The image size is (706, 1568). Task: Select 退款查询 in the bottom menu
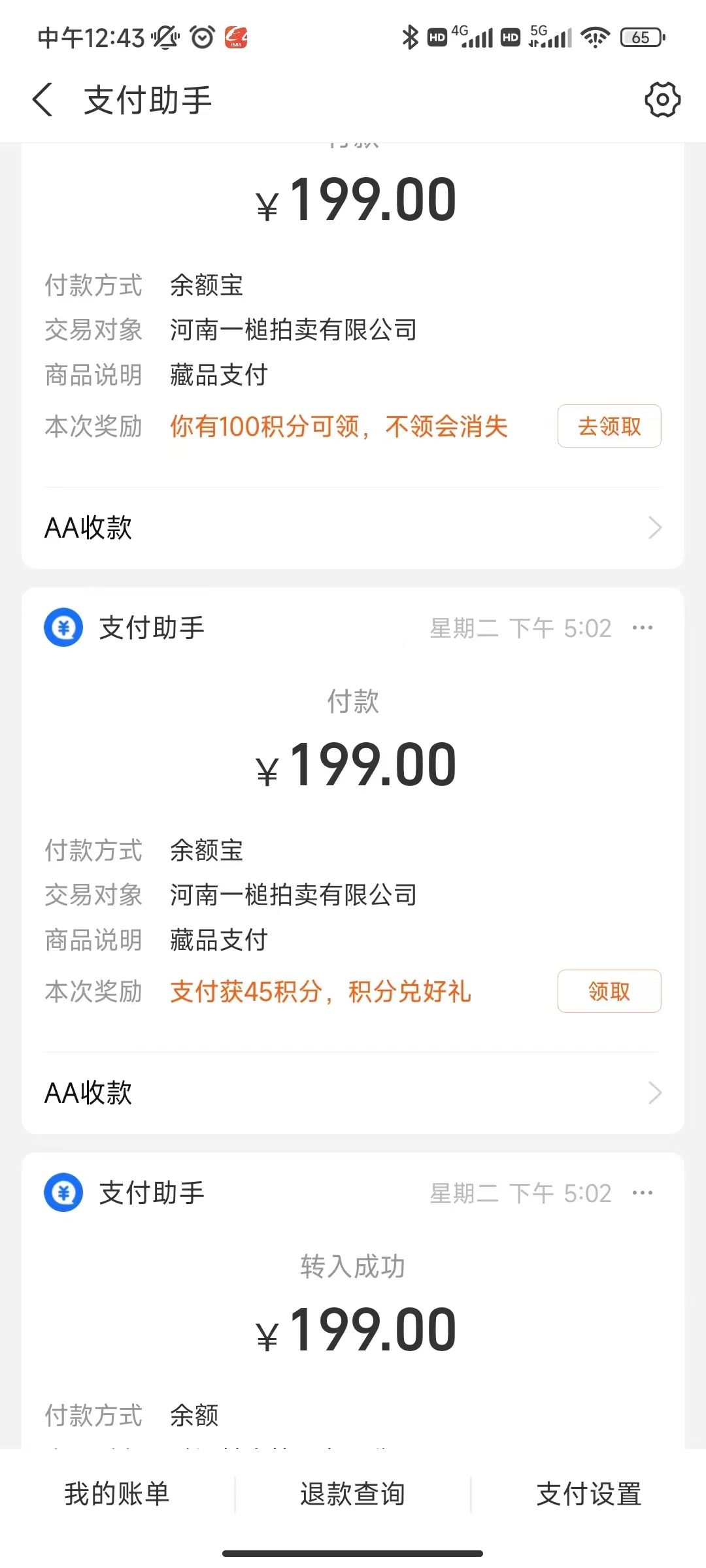(x=353, y=1494)
